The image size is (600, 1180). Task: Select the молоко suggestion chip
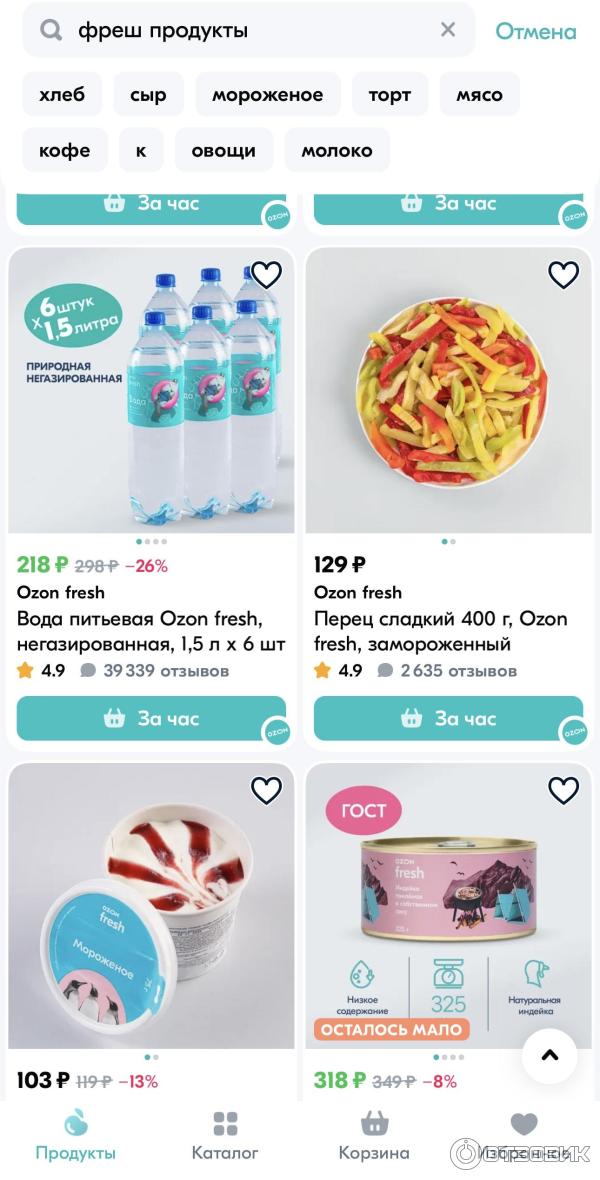click(x=337, y=151)
